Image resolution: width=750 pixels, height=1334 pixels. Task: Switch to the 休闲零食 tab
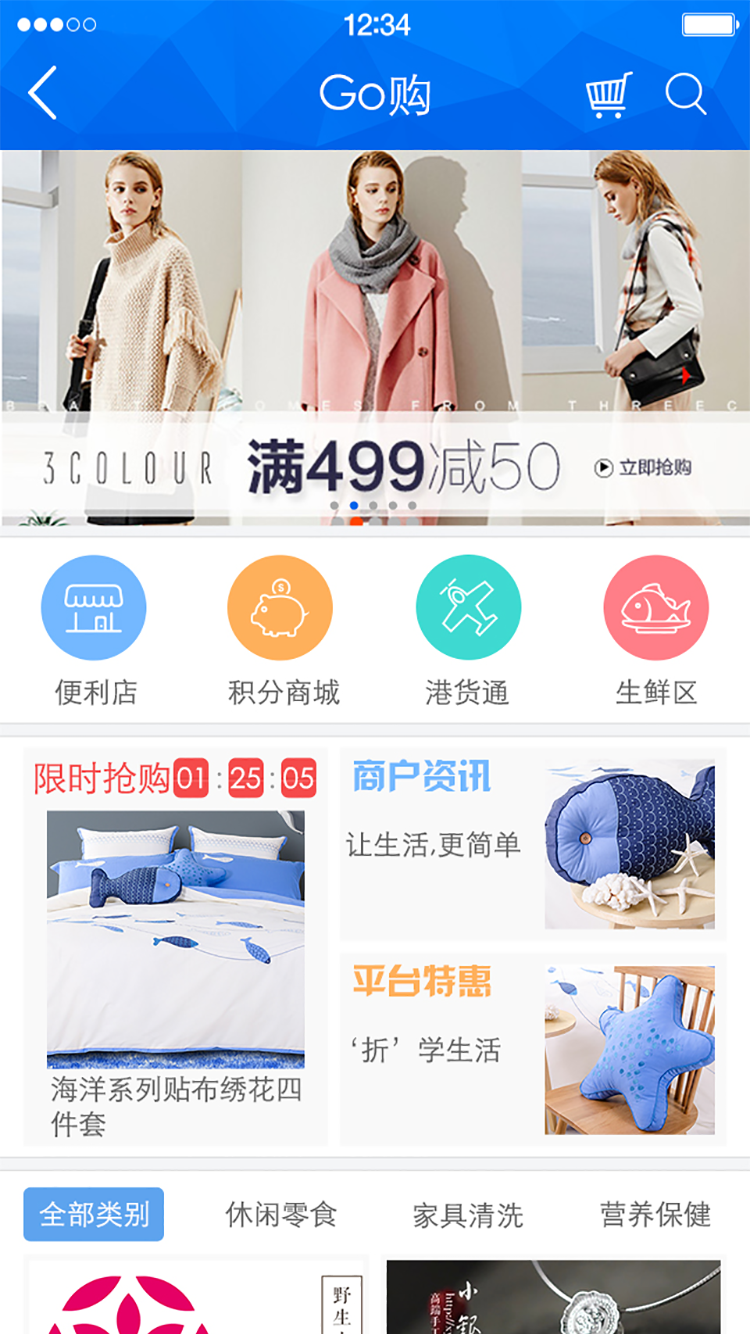pyautogui.click(x=281, y=1215)
